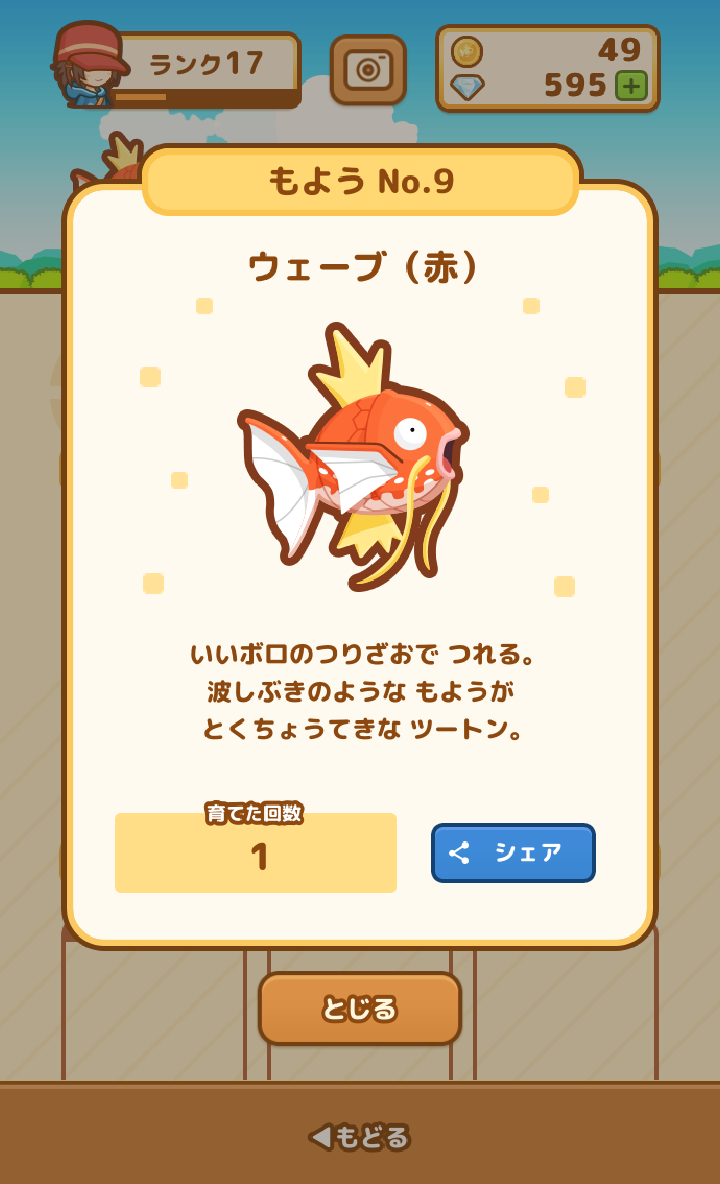Click the ウェーブ（赤） pattern name text
This screenshot has height=1184, width=720.
pos(360,265)
